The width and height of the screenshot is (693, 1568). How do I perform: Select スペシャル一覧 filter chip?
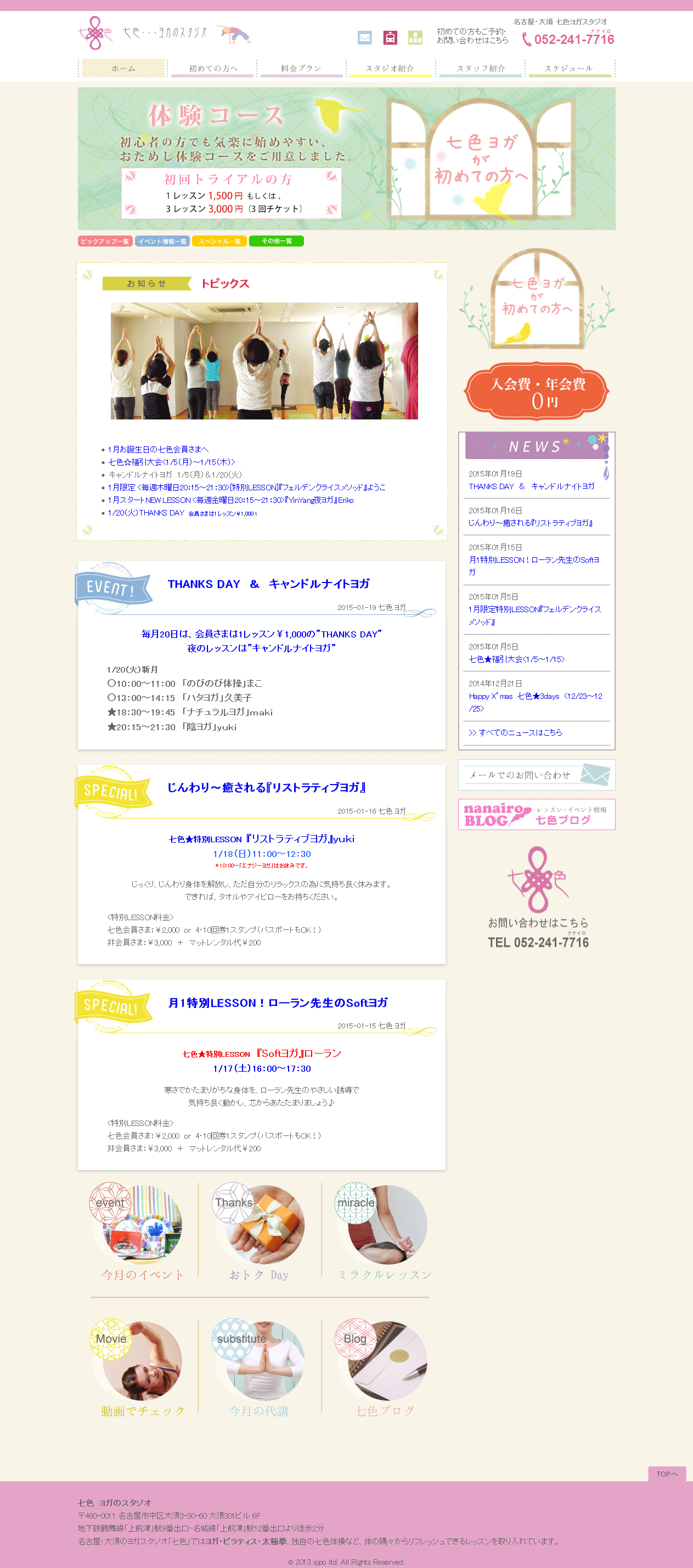pyautogui.click(x=219, y=241)
